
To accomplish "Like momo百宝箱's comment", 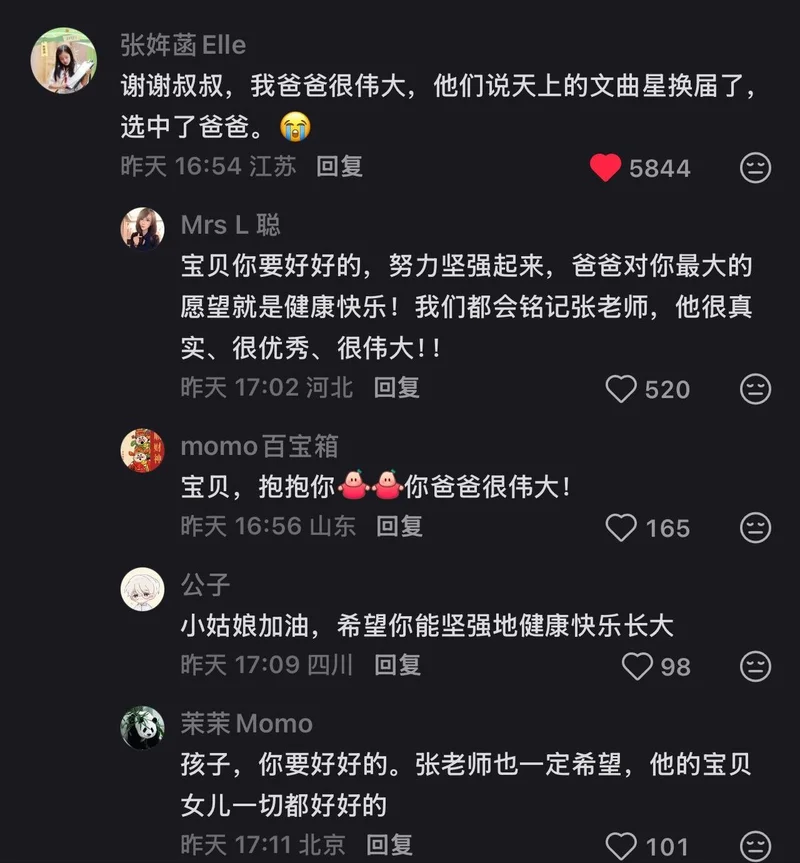I will click(621, 527).
